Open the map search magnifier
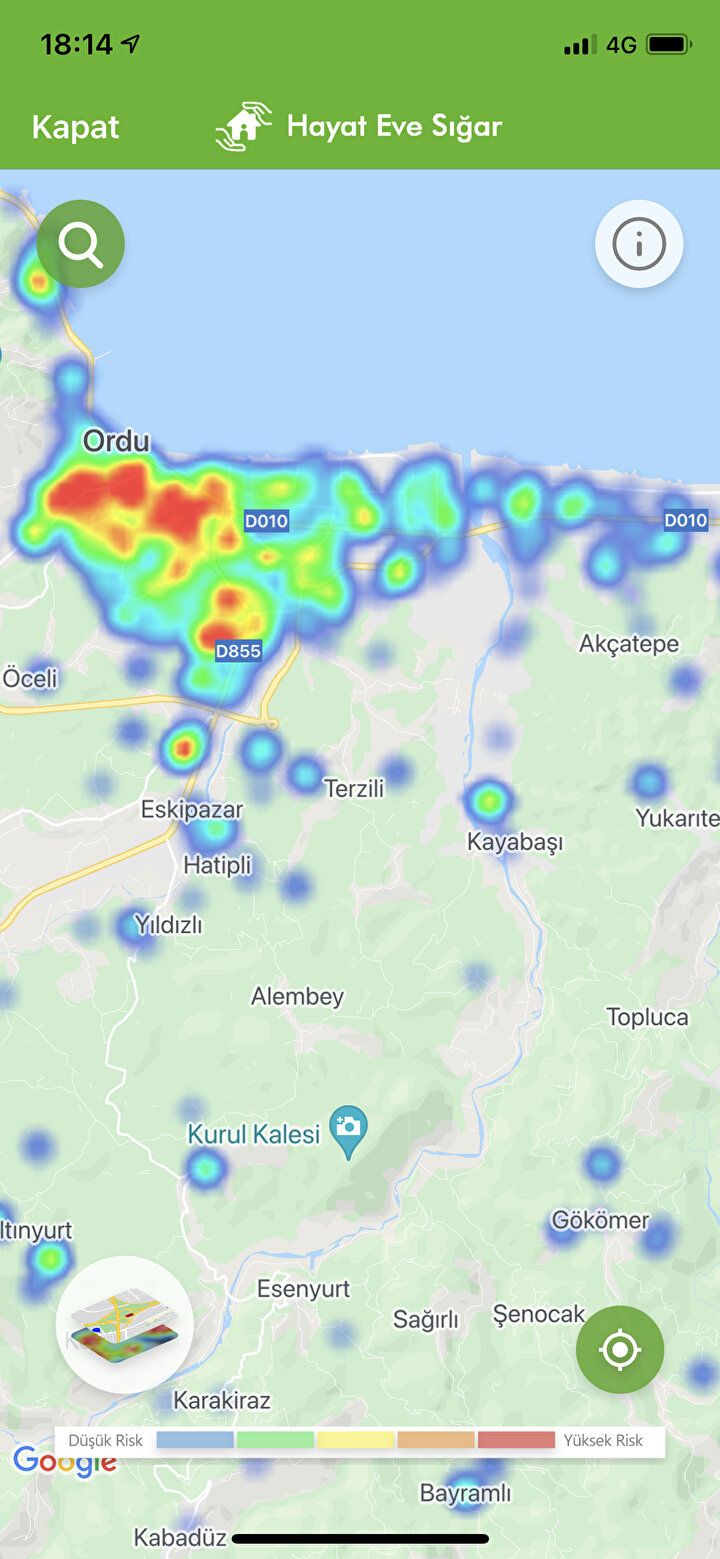The image size is (720, 1559). click(81, 244)
